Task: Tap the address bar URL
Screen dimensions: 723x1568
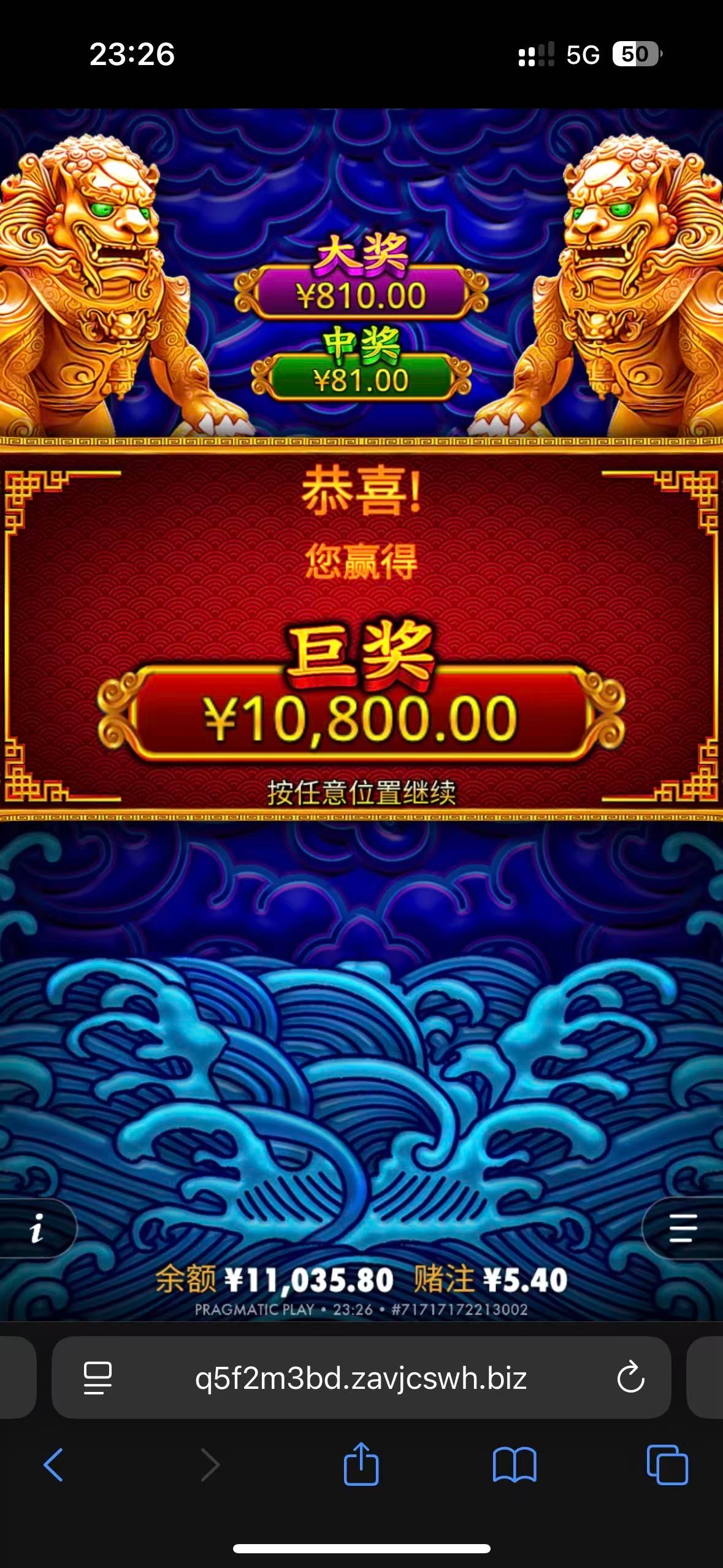Action: [361, 1378]
